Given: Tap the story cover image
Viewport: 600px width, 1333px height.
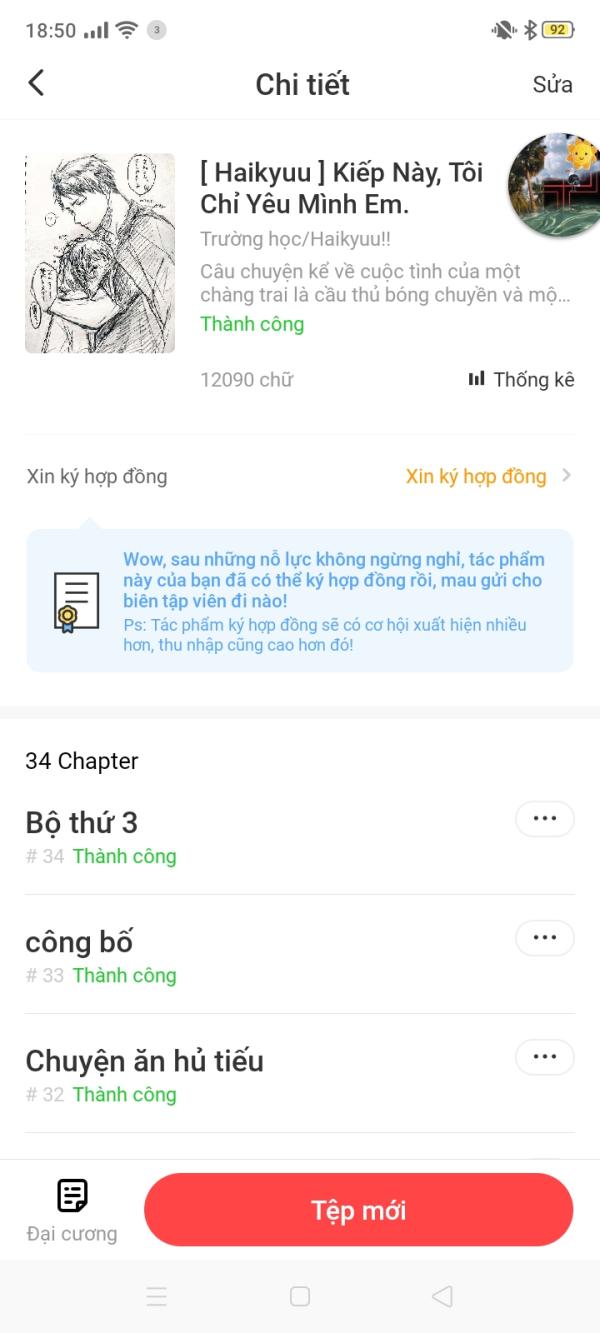Looking at the screenshot, I should [x=100, y=253].
